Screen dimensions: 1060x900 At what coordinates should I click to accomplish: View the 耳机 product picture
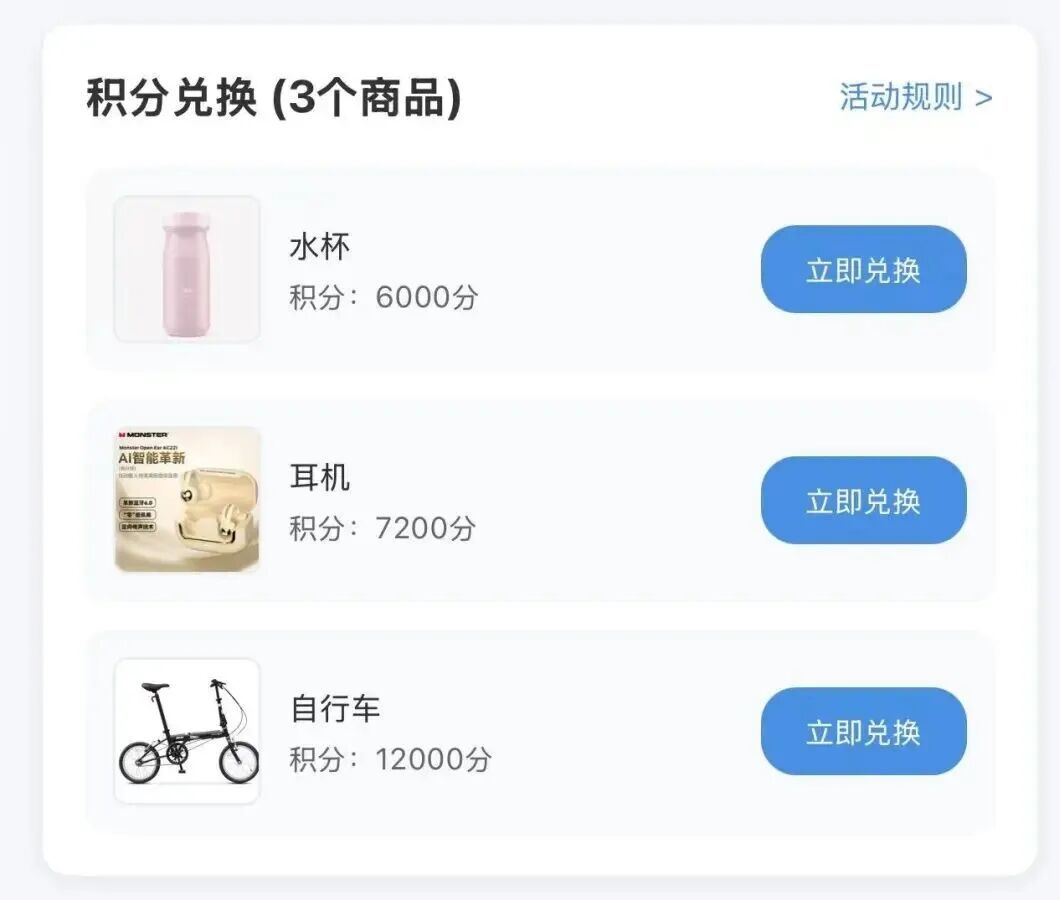tap(187, 500)
